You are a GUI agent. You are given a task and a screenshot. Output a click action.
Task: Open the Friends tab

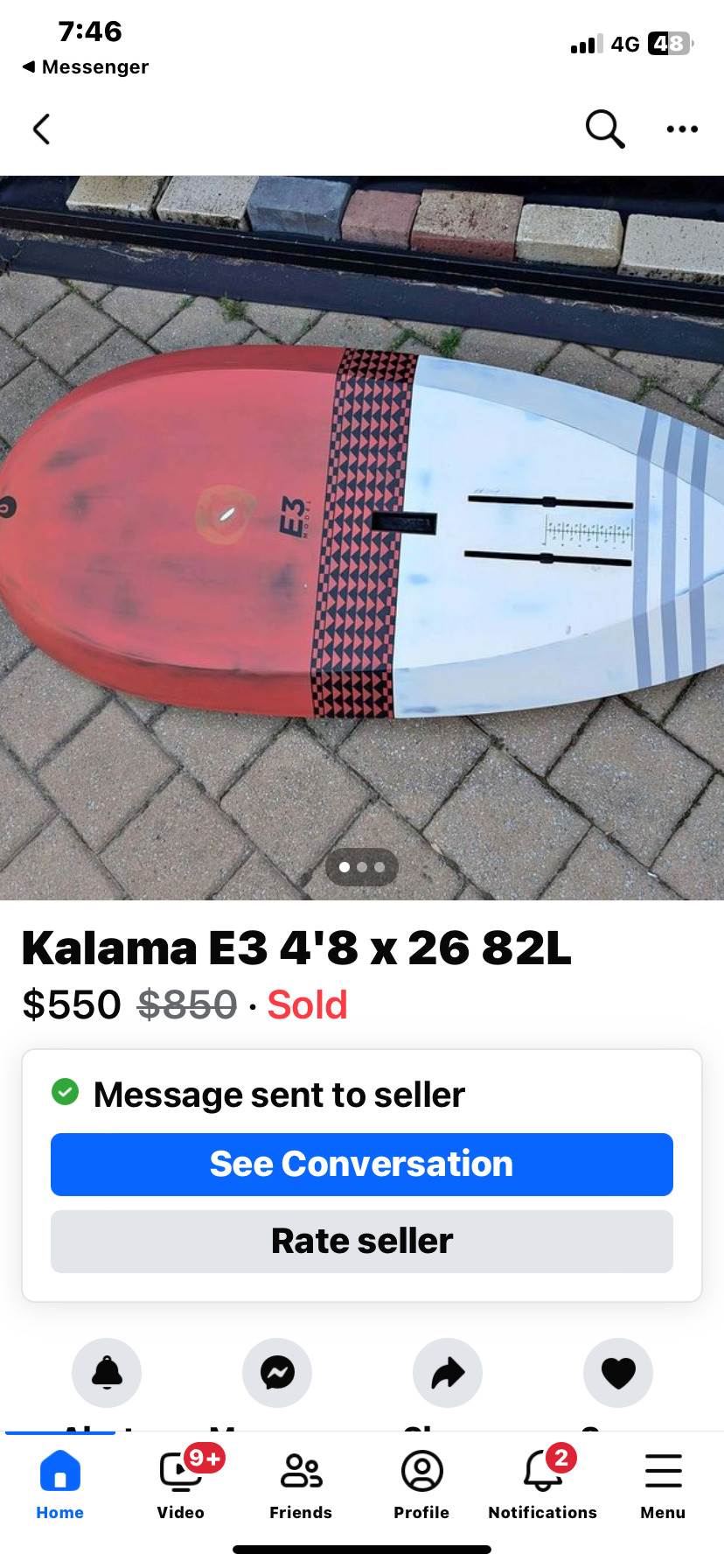(301, 1485)
